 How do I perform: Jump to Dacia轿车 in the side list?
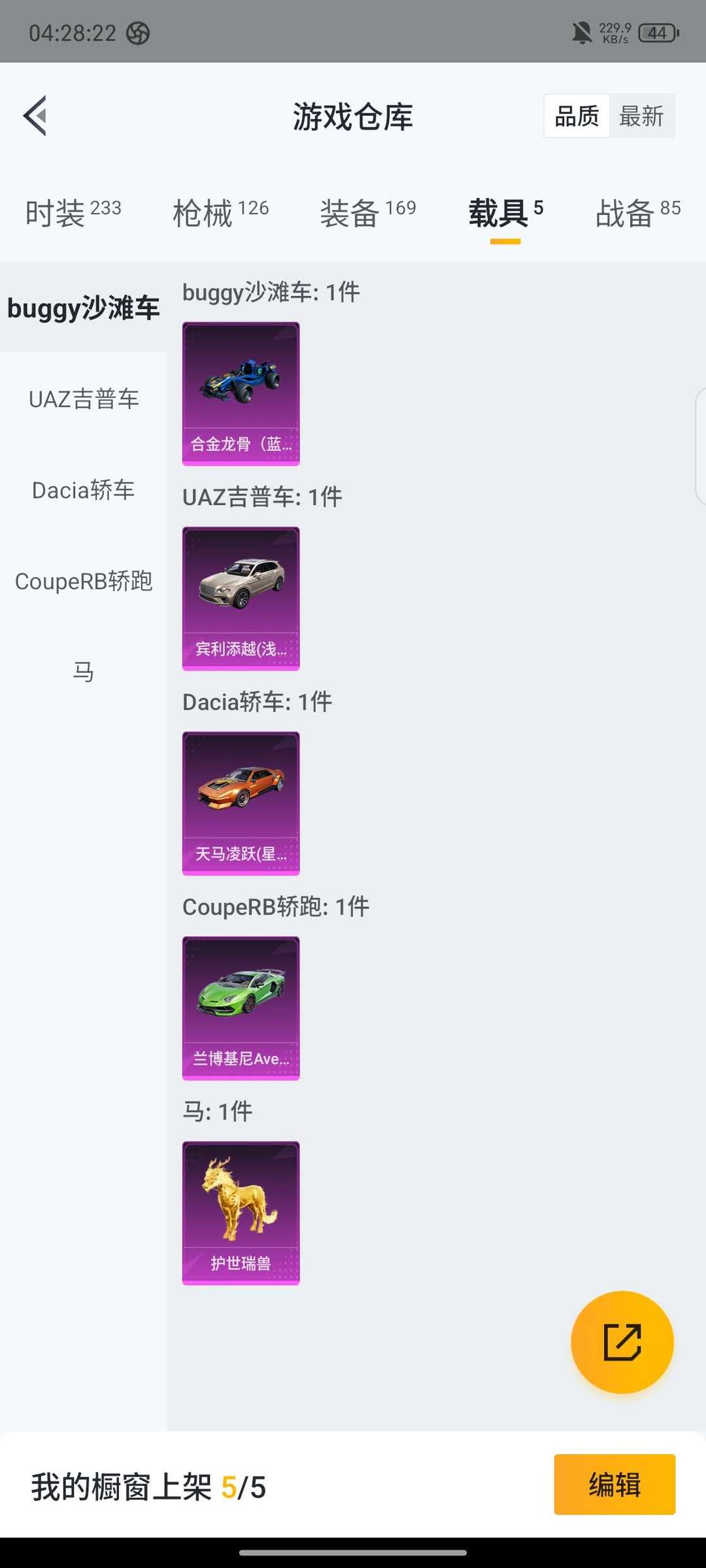coord(83,490)
